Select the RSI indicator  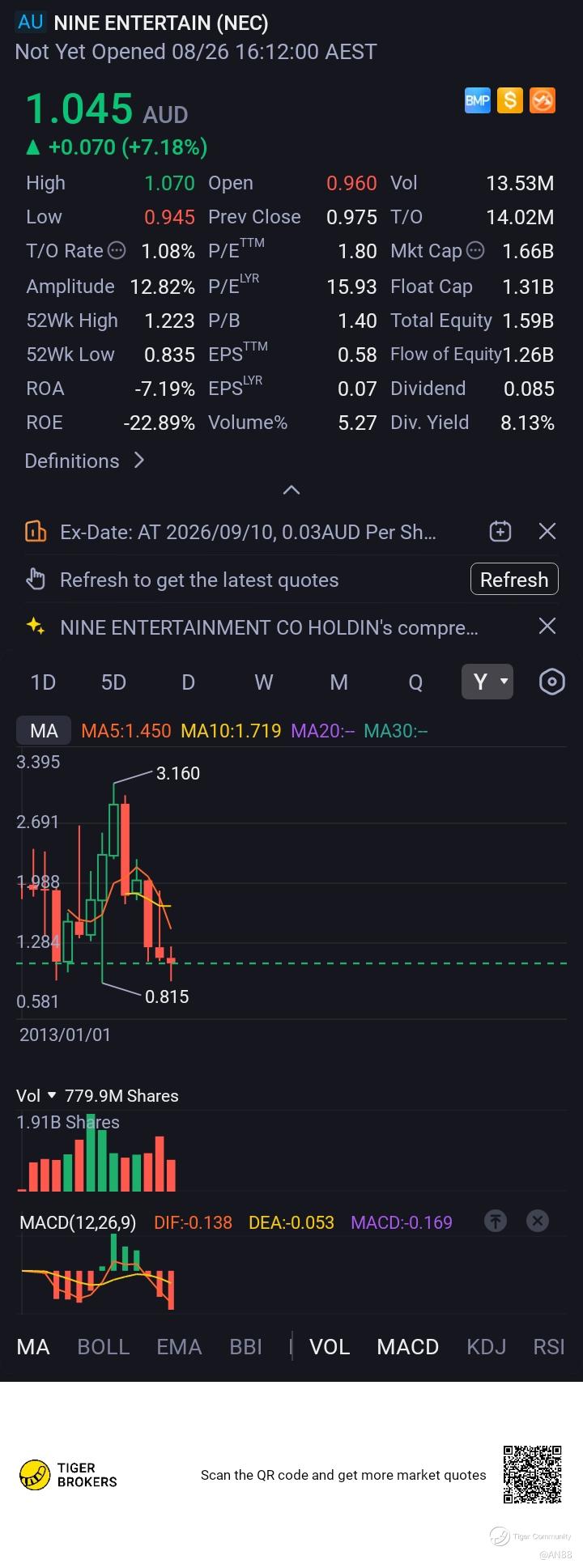pyautogui.click(x=549, y=1347)
